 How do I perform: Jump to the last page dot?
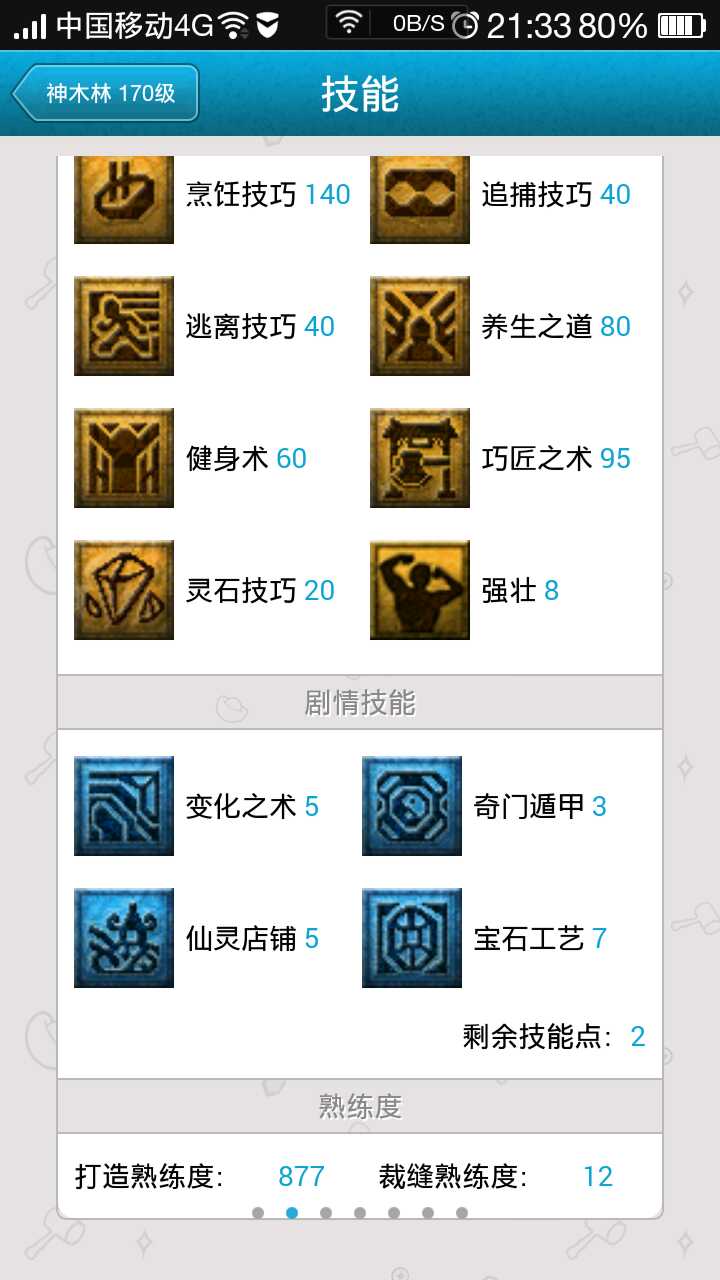[x=462, y=1213]
